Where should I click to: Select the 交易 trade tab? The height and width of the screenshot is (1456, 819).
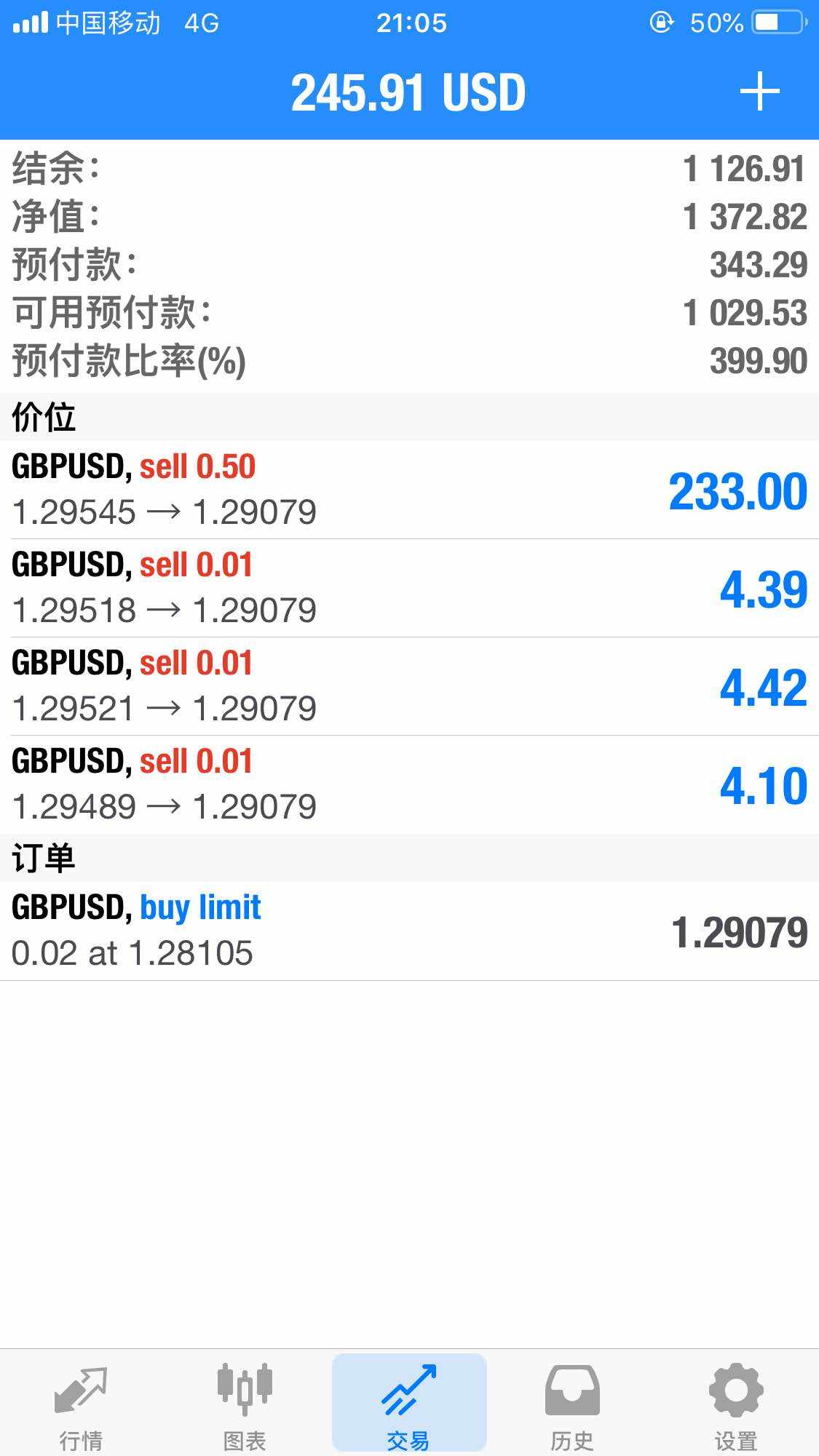pyautogui.click(x=409, y=1403)
